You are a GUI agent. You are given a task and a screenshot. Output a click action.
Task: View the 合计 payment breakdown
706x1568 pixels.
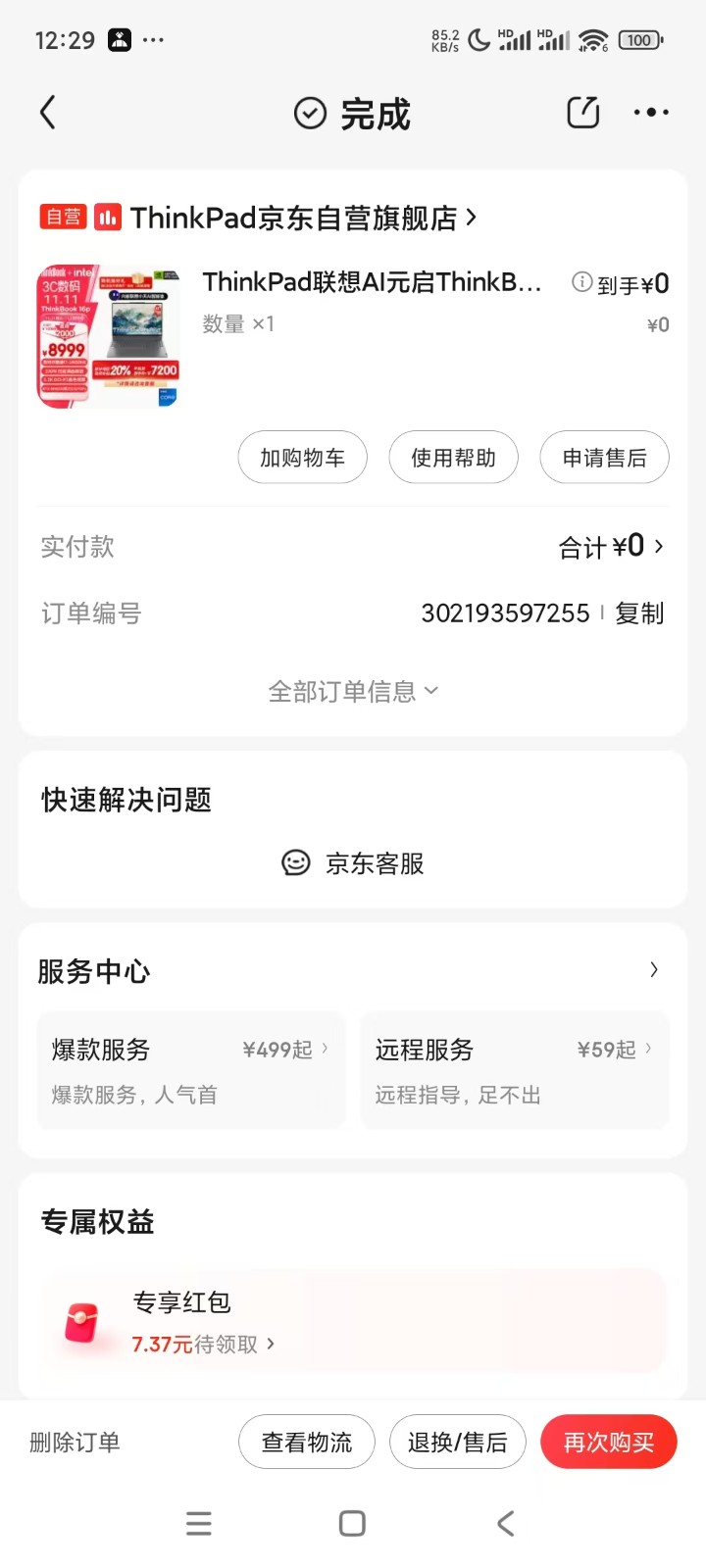pyautogui.click(x=611, y=547)
